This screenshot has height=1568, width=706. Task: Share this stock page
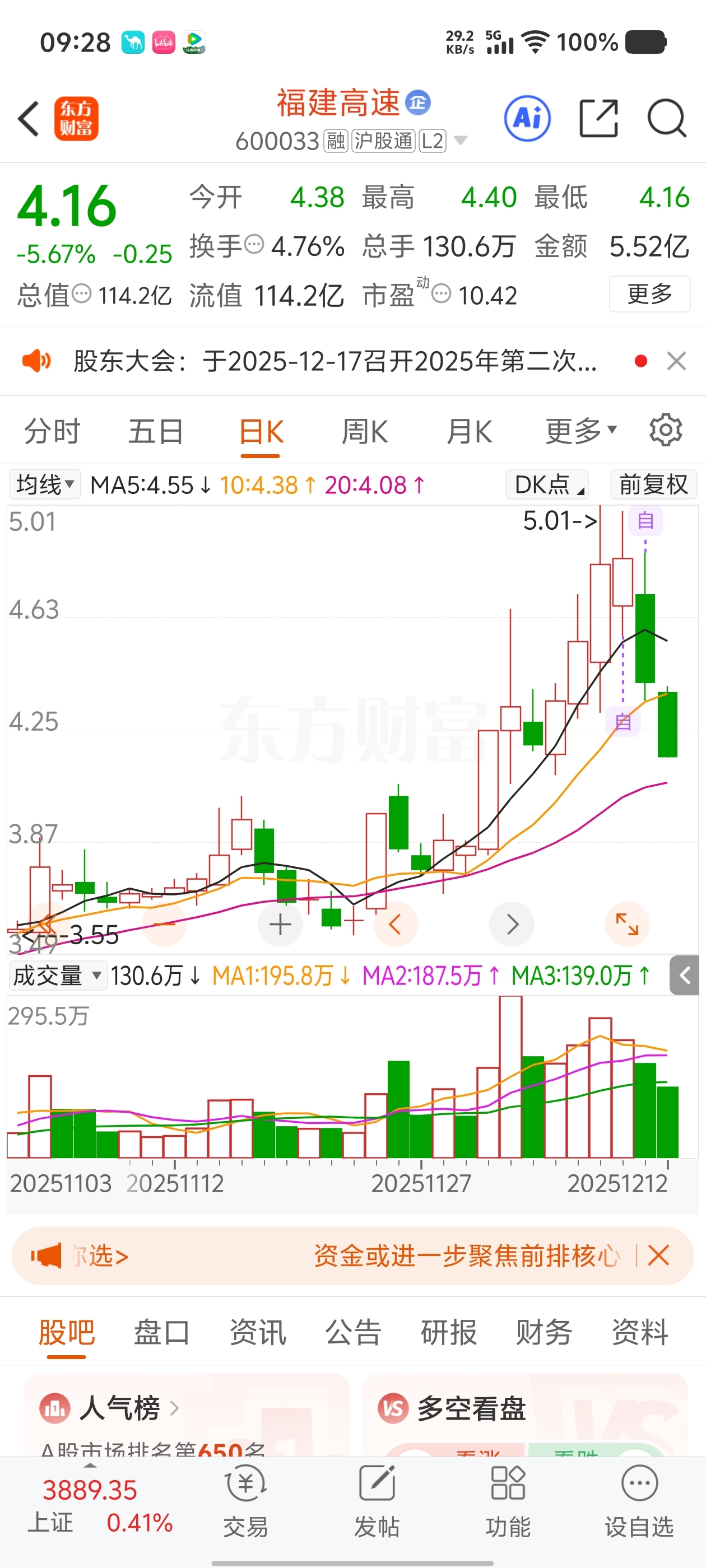[598, 118]
